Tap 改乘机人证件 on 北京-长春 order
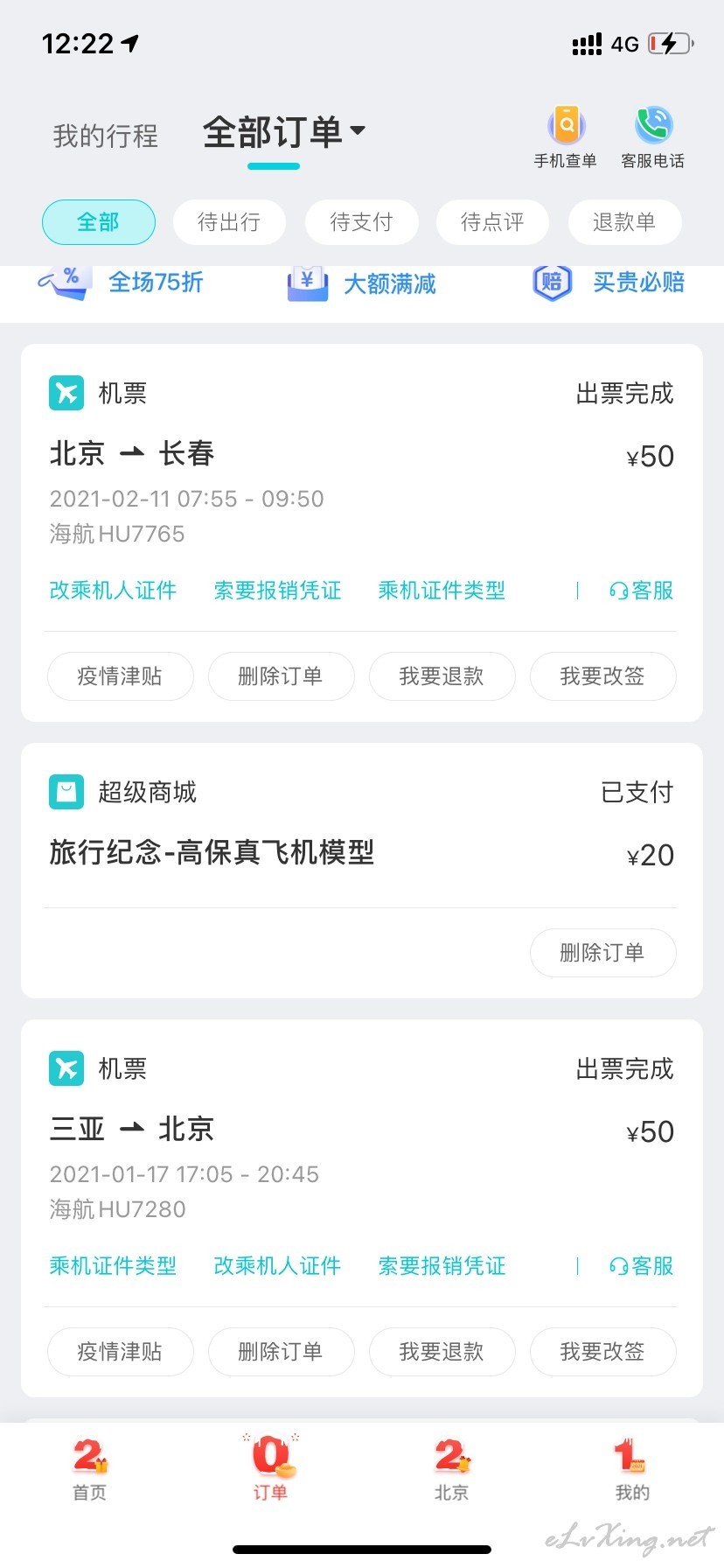 (x=113, y=591)
